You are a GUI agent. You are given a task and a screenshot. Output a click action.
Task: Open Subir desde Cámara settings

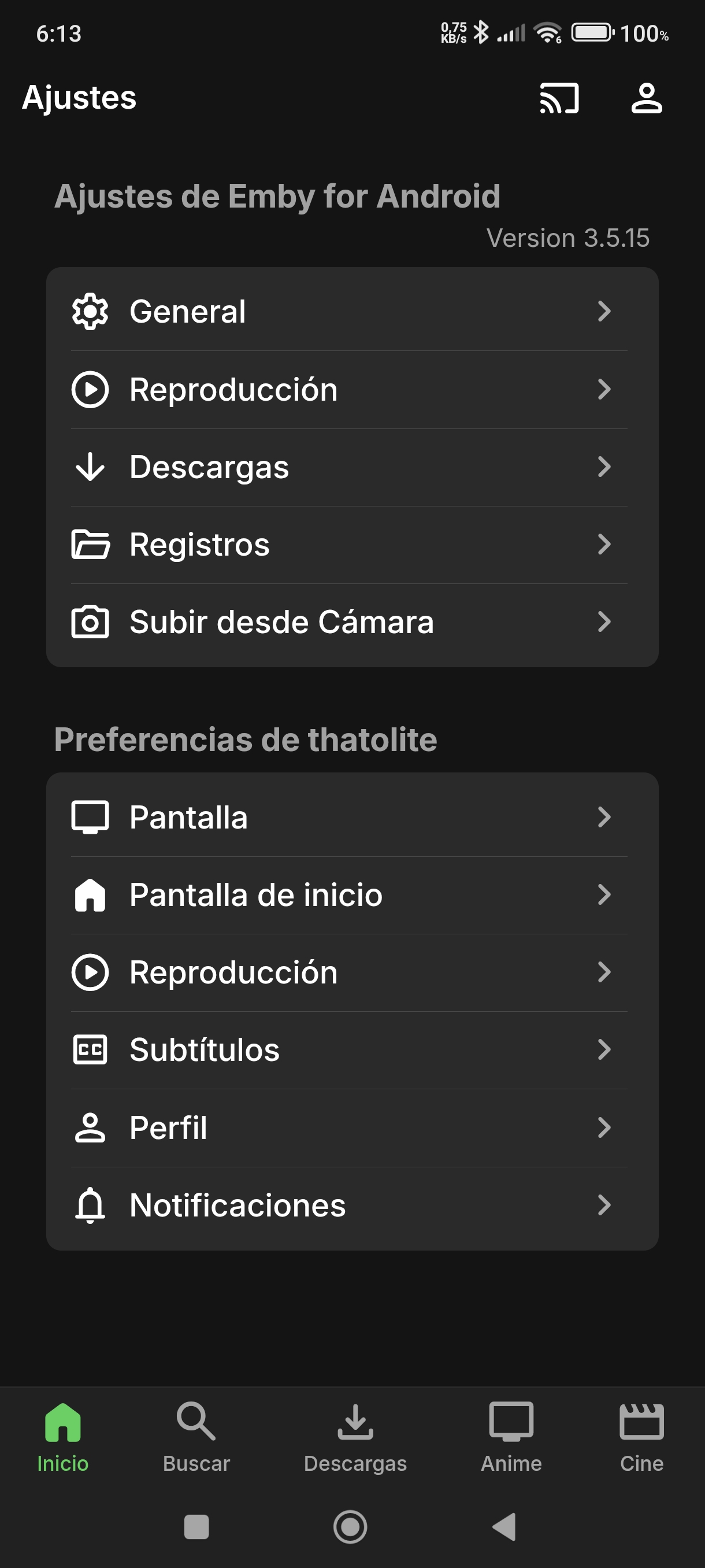tap(351, 622)
